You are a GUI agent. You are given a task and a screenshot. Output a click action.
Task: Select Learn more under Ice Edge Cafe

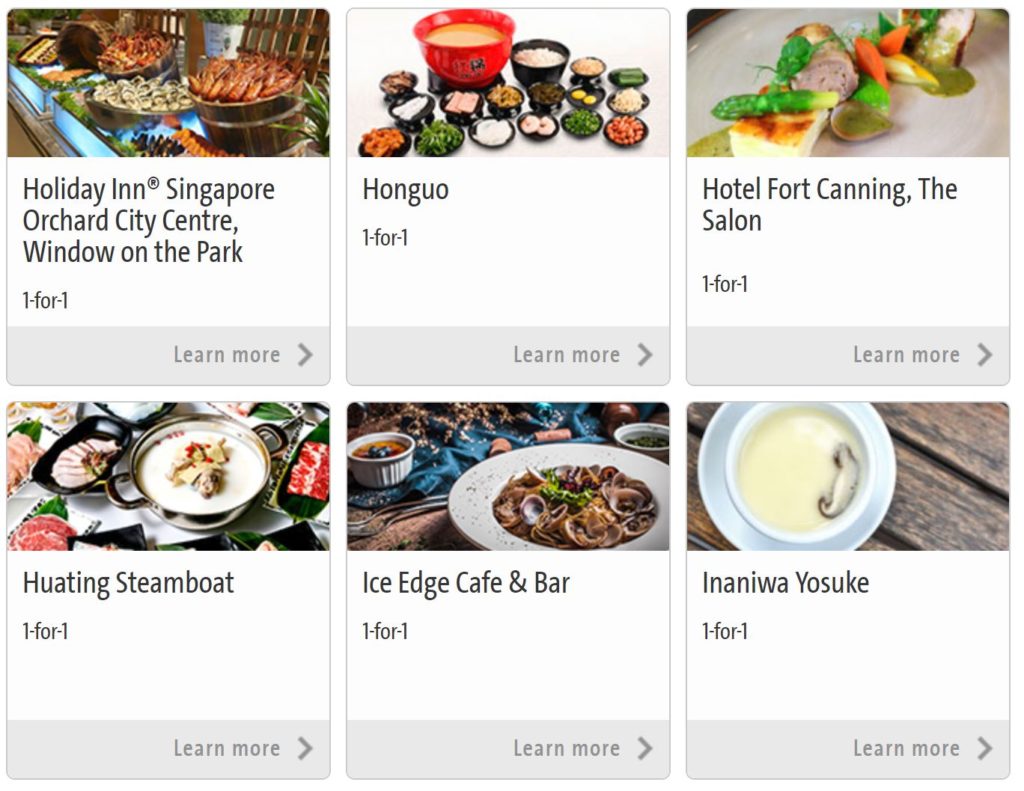click(582, 748)
